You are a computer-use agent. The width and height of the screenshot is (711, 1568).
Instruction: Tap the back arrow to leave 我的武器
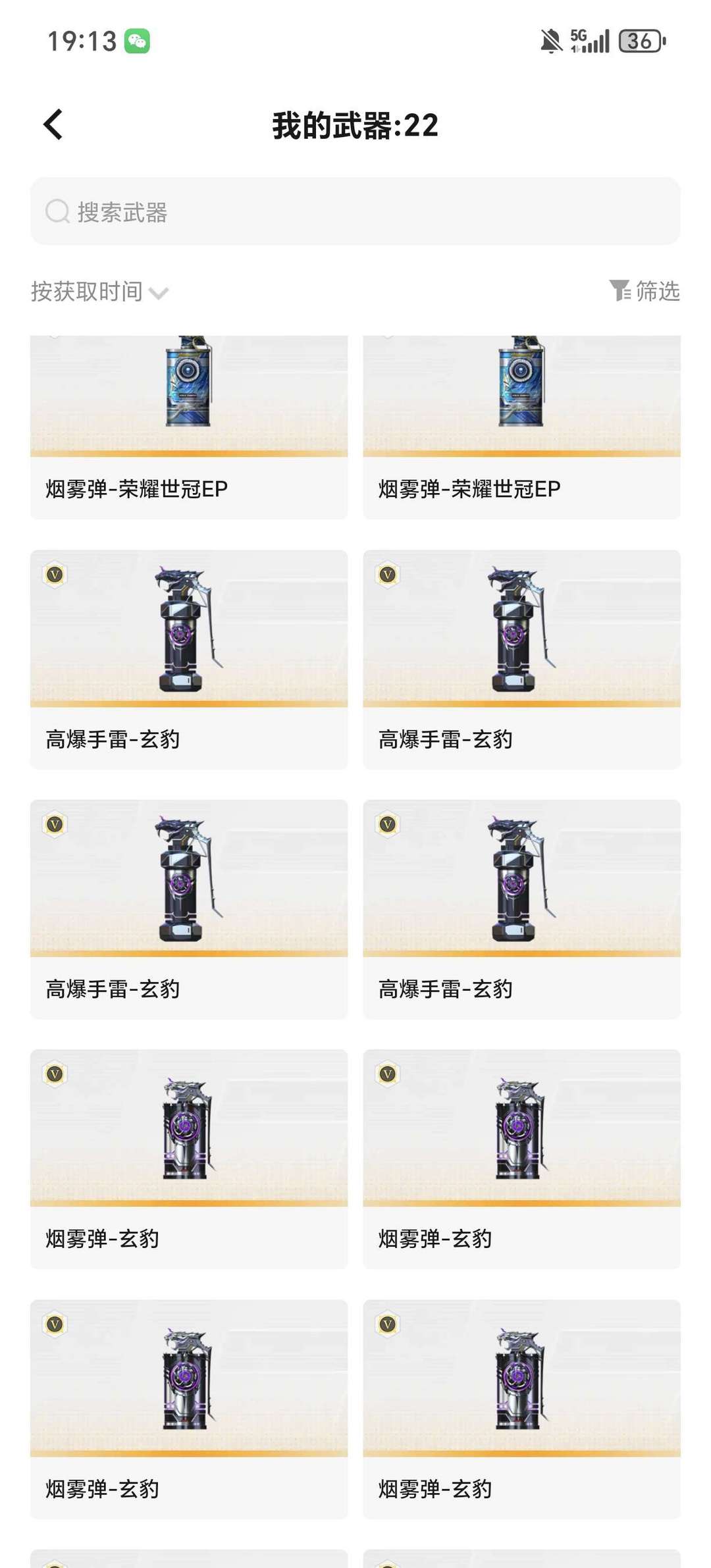[54, 125]
